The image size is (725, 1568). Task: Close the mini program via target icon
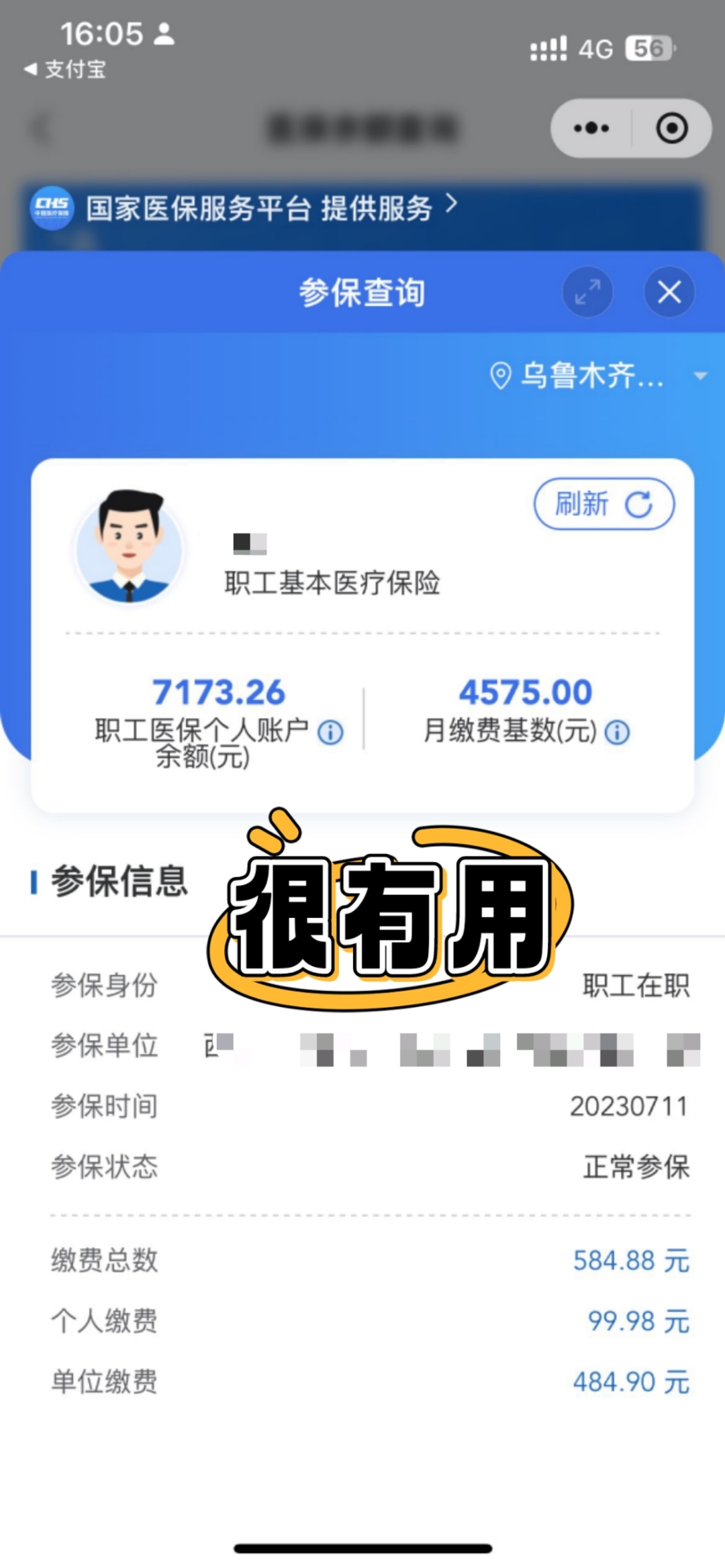click(x=671, y=128)
